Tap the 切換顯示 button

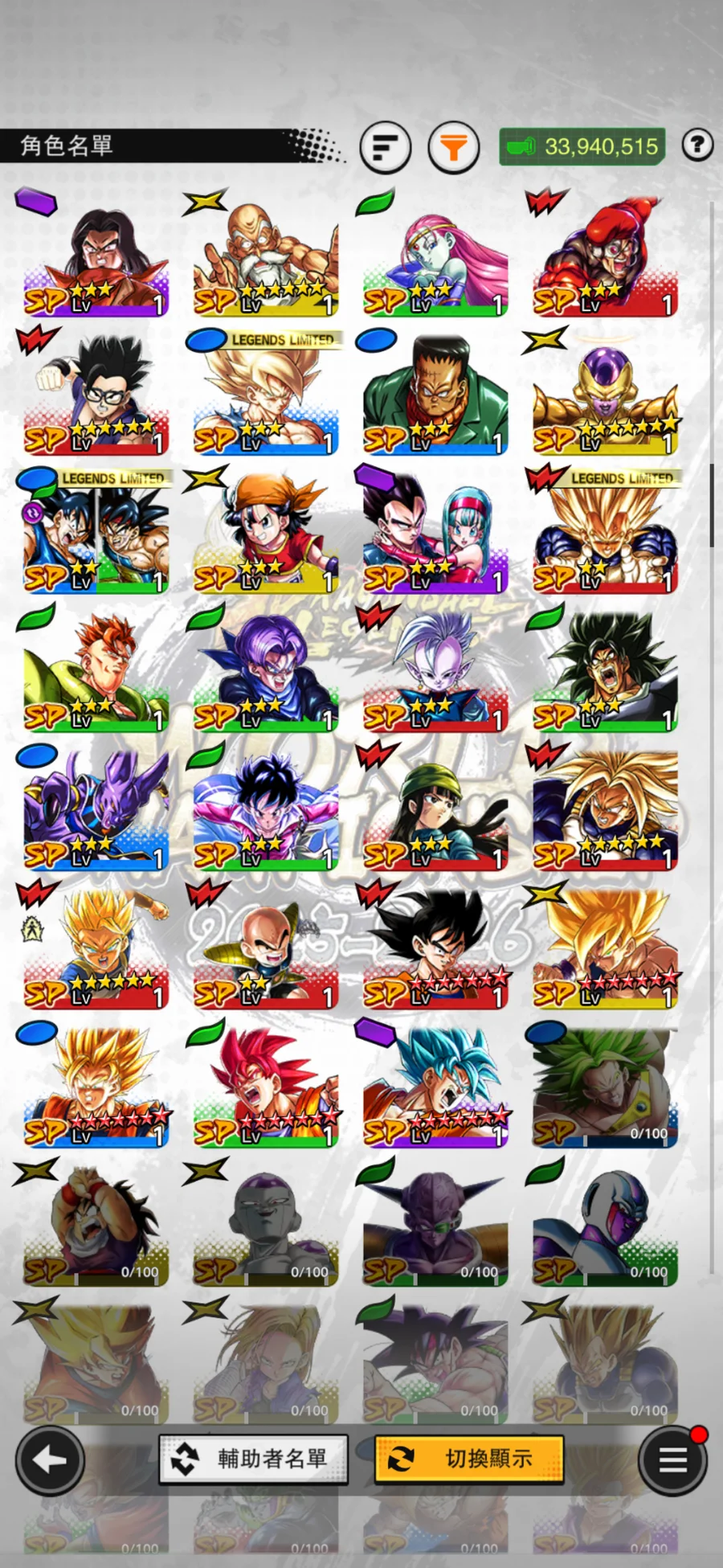[469, 1459]
